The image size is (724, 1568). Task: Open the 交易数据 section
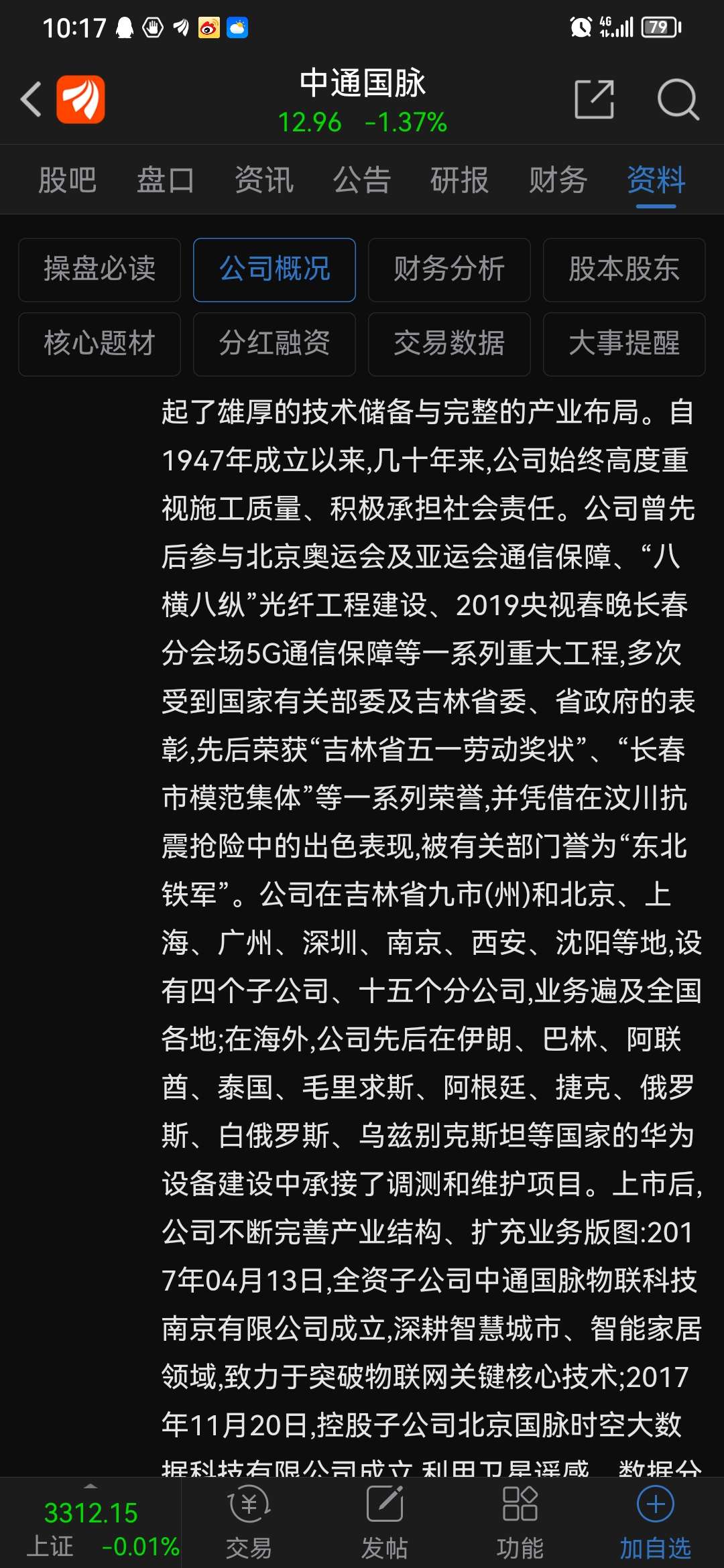(449, 344)
